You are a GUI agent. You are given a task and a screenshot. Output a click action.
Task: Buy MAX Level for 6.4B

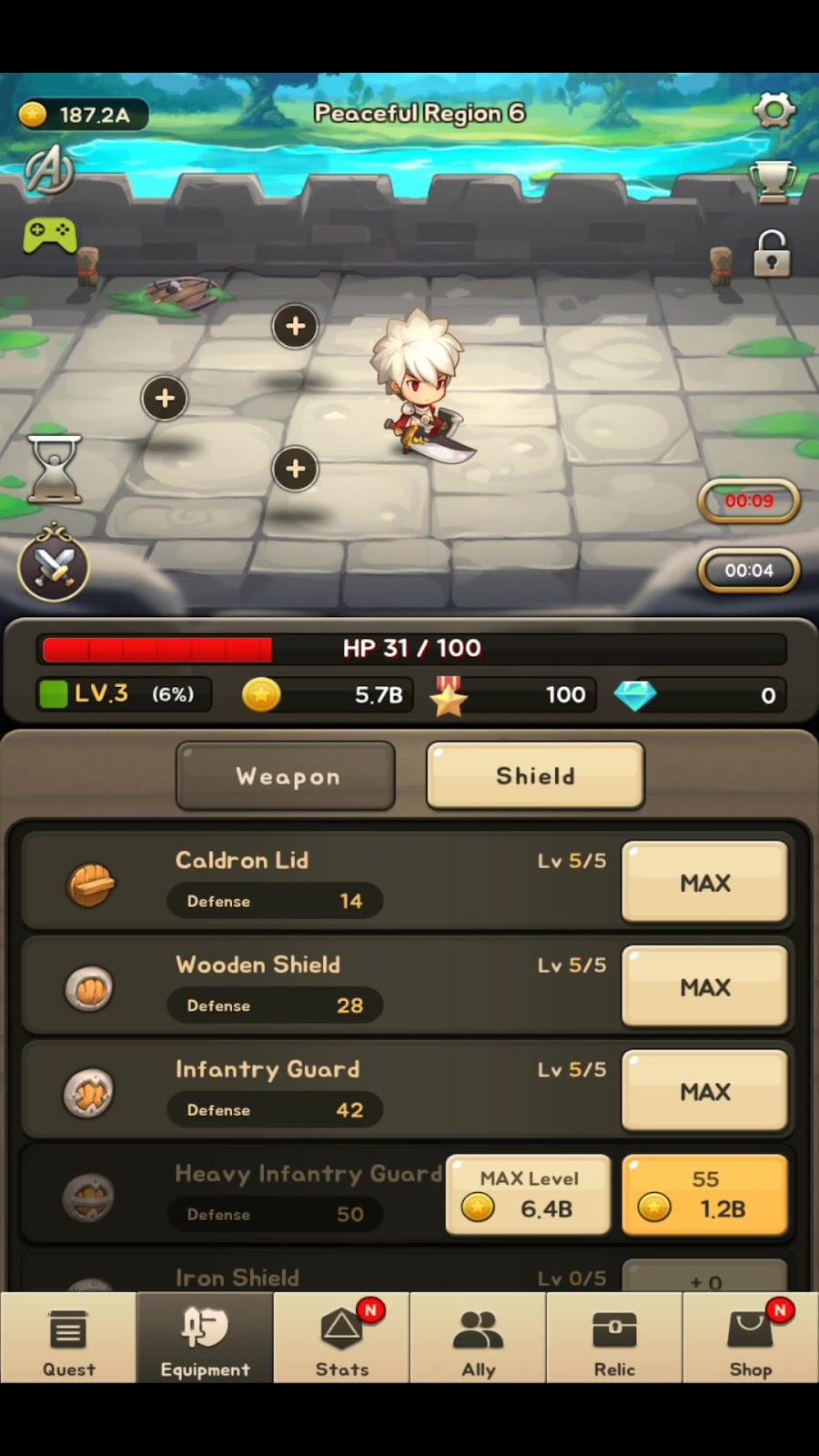(528, 1195)
